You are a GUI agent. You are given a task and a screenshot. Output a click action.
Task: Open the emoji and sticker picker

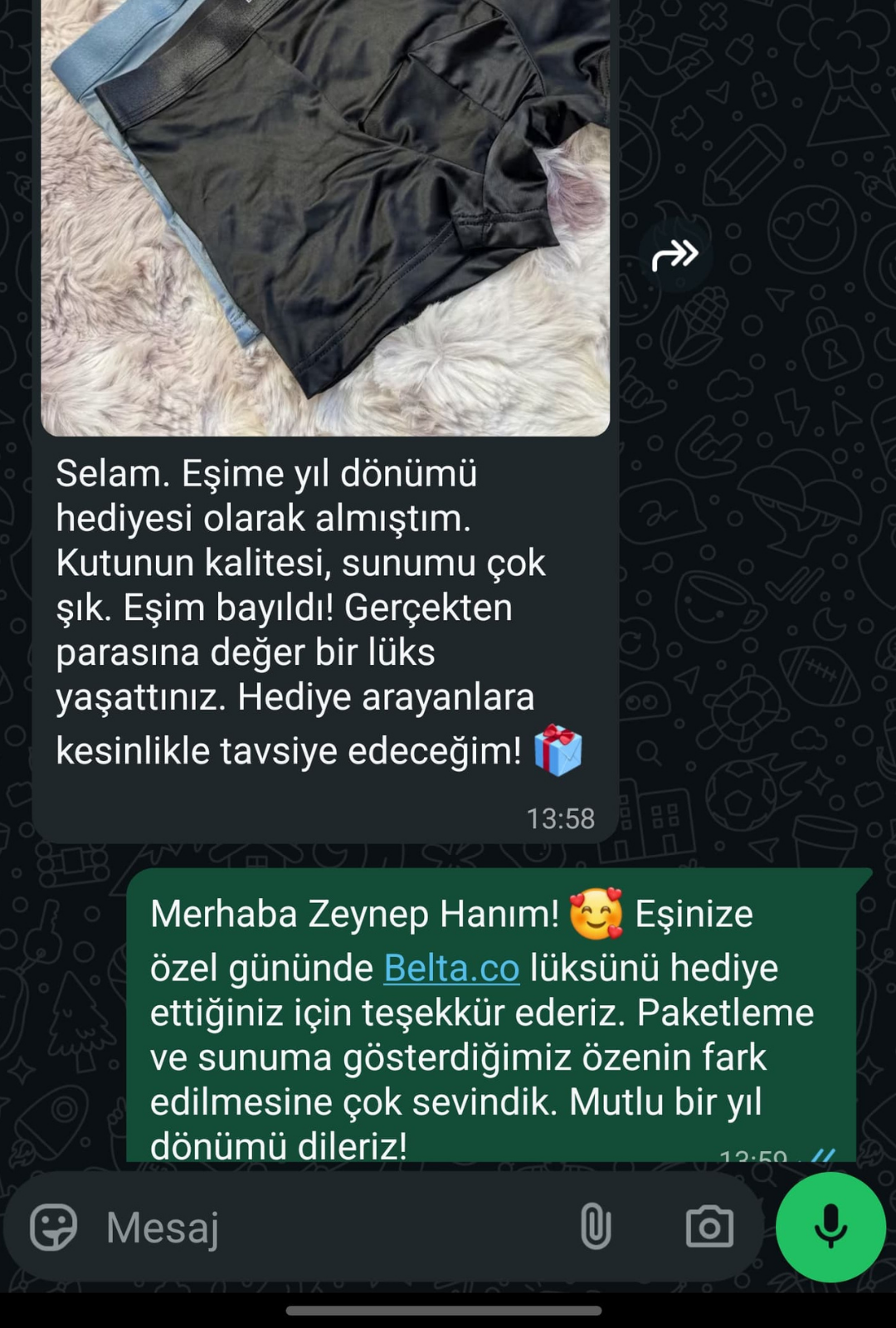click(54, 1227)
